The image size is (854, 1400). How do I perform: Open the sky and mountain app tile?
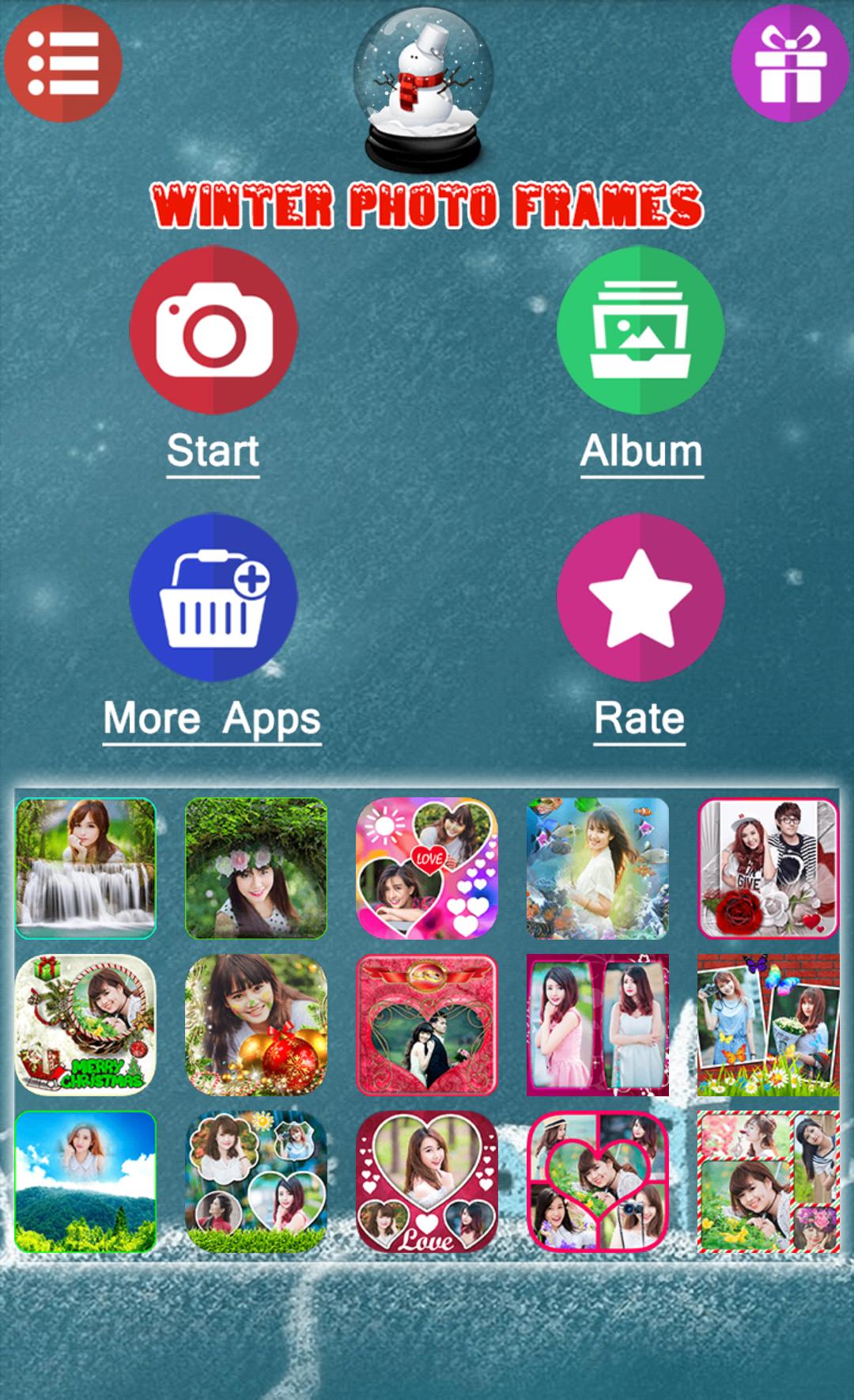click(x=85, y=1182)
